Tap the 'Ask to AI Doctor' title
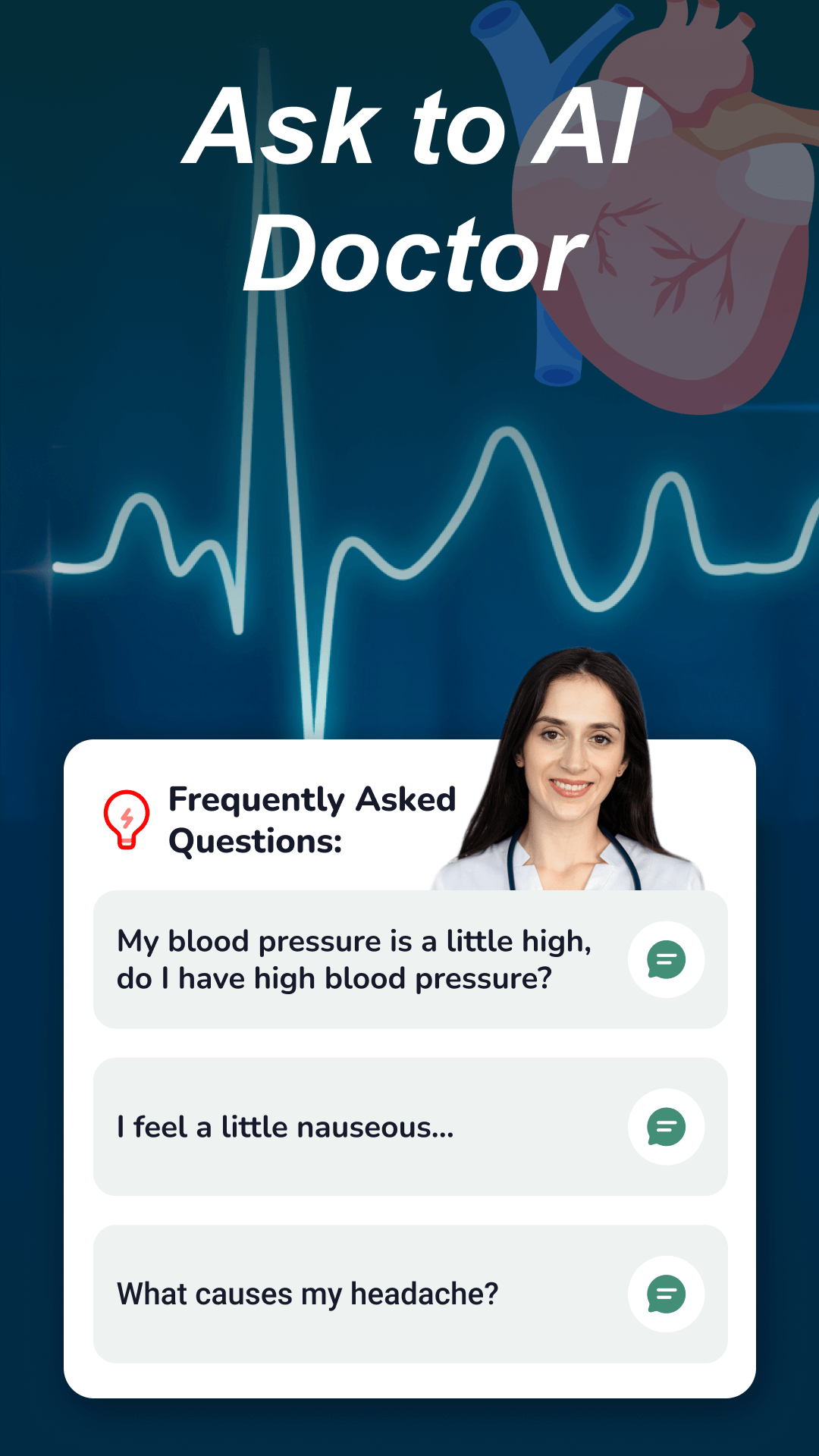 point(409,190)
